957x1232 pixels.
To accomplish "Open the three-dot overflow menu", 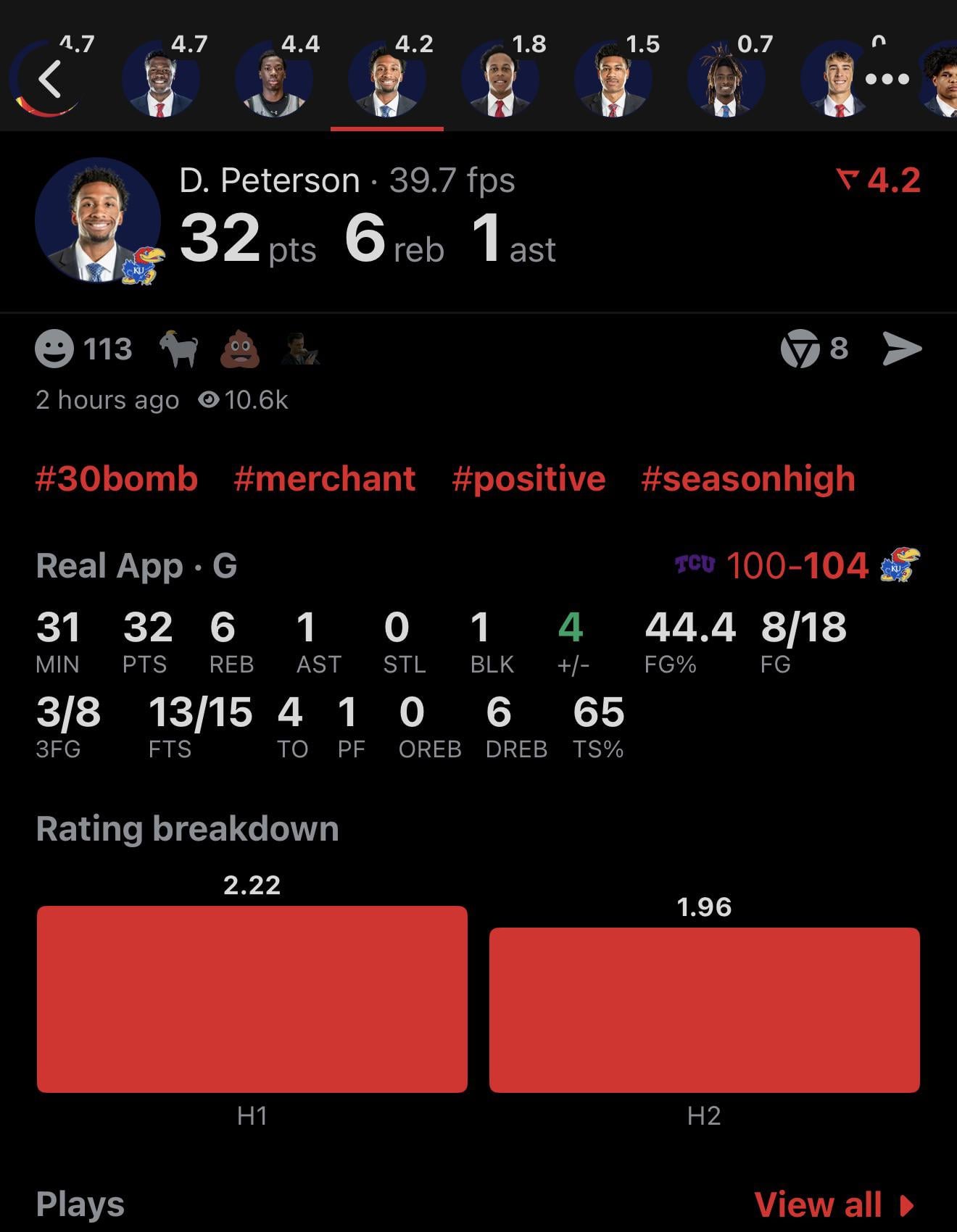I will [x=887, y=79].
